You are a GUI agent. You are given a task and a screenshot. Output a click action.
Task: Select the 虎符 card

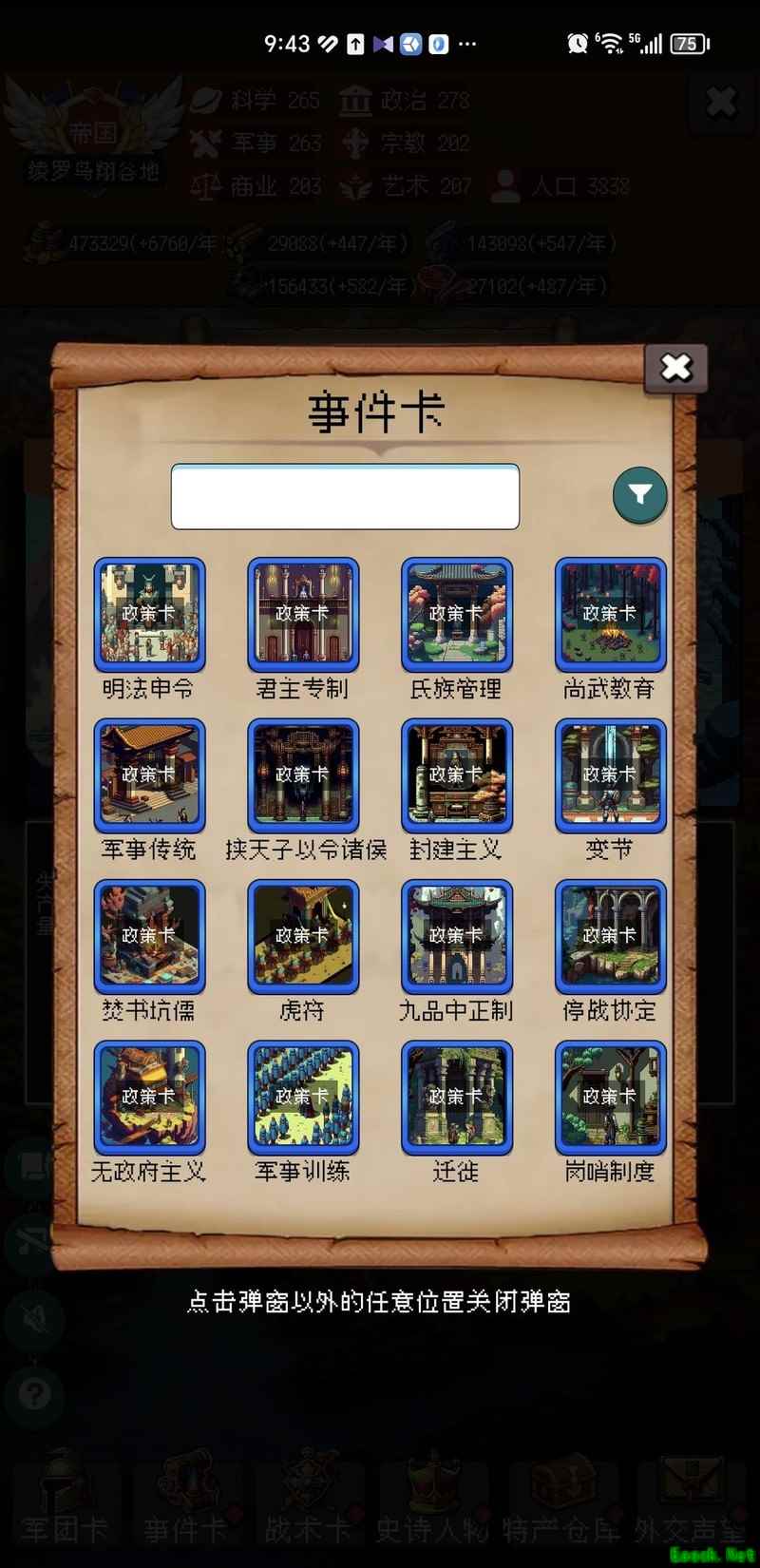pos(303,936)
